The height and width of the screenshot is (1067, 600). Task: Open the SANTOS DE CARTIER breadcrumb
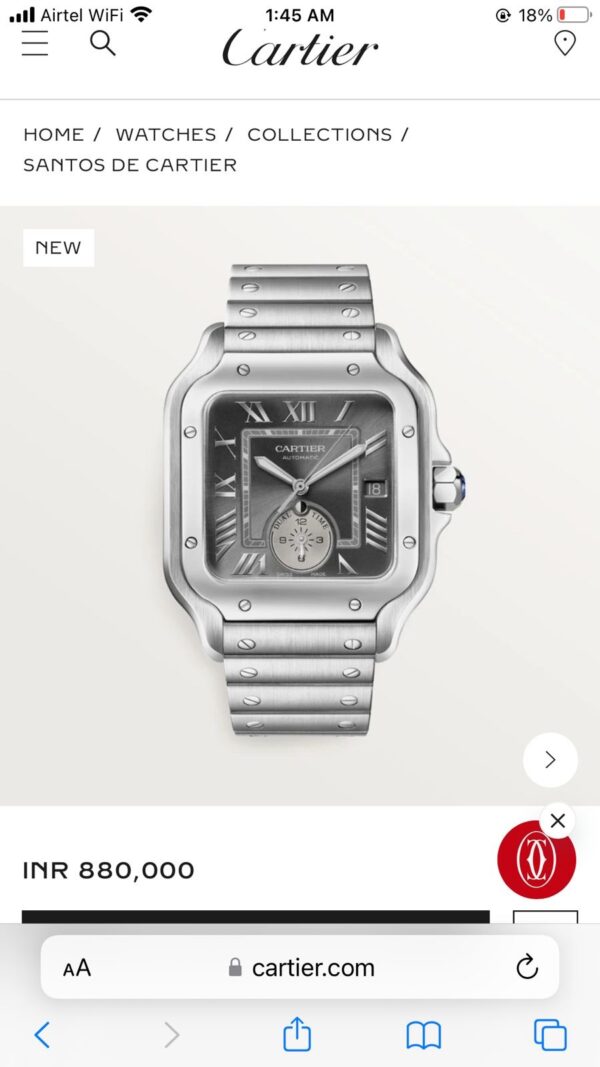pos(130,165)
